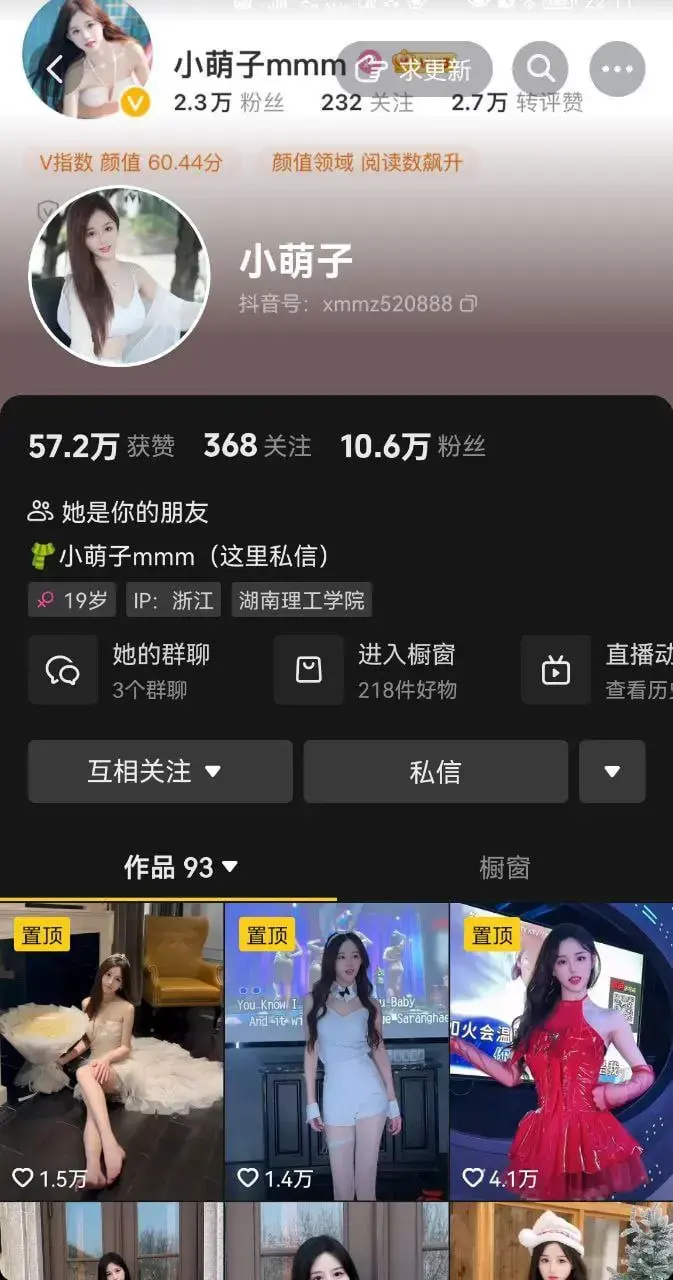Open the pinned video with 1.5万 likes
Screen dimensions: 673x1280
(x=111, y=1050)
